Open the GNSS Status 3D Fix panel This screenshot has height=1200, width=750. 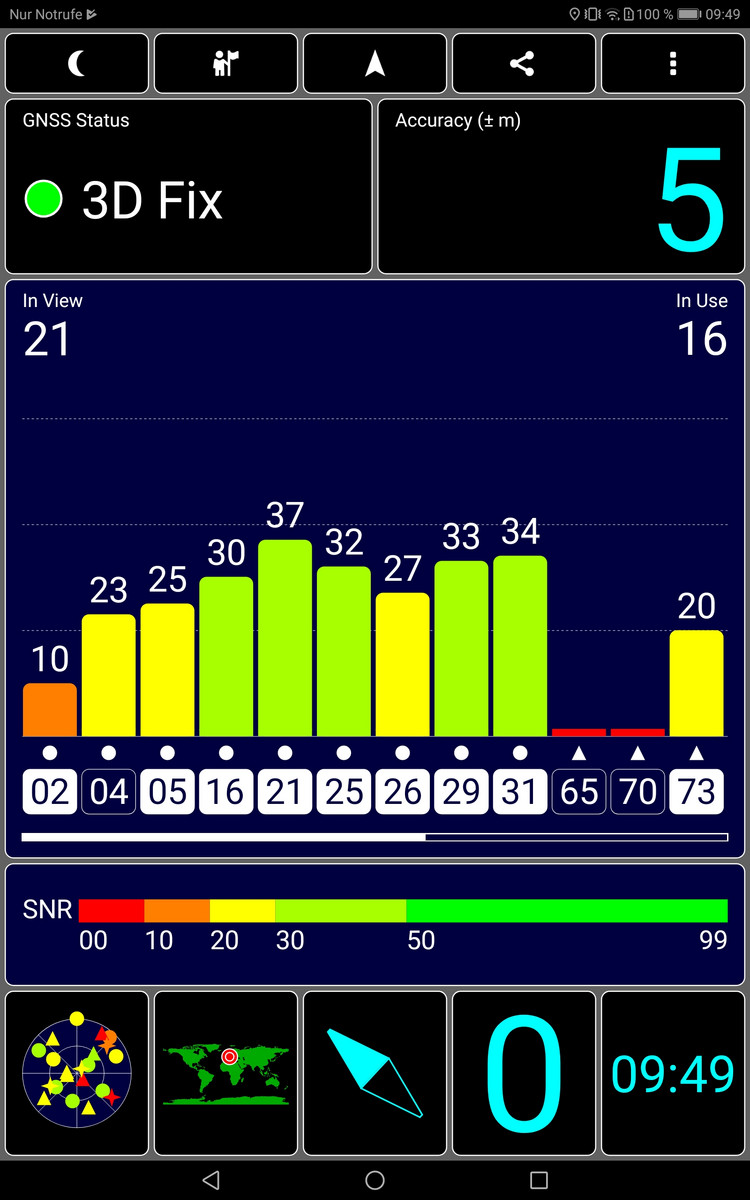[x=189, y=186]
